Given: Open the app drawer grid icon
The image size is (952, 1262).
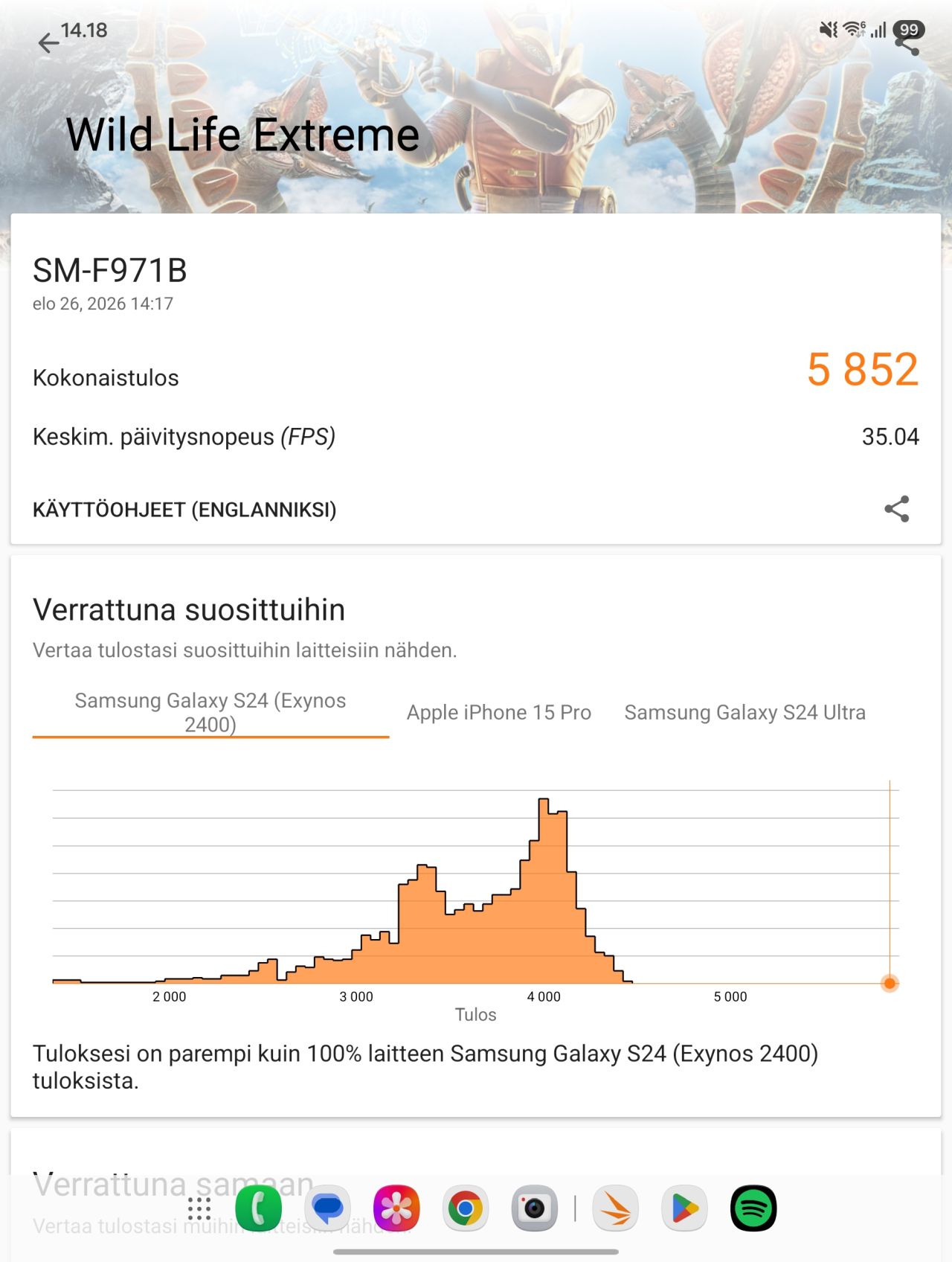Looking at the screenshot, I should 199,1208.
